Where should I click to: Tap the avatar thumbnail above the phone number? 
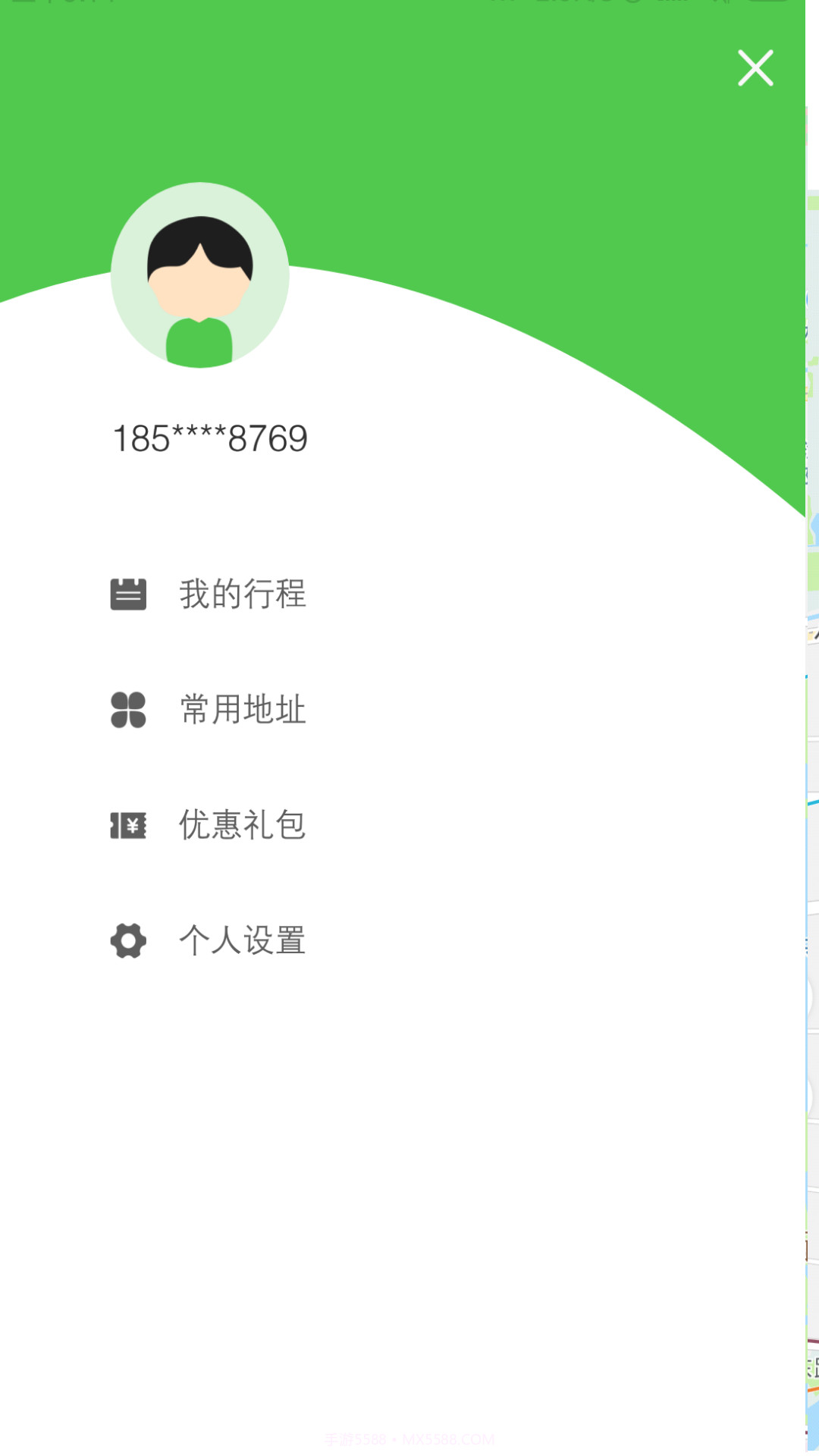point(201,275)
